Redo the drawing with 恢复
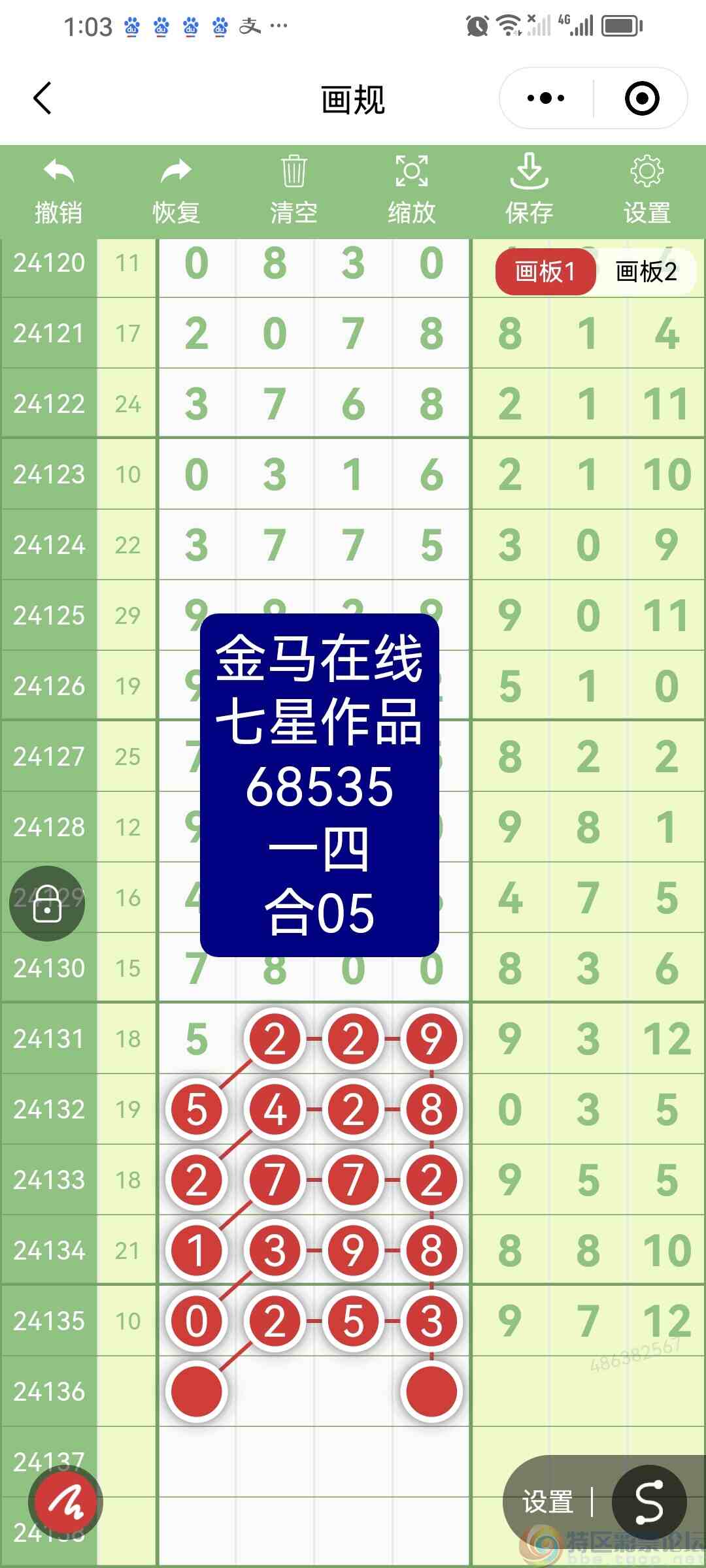This screenshot has height=1568, width=706. pos(176,191)
